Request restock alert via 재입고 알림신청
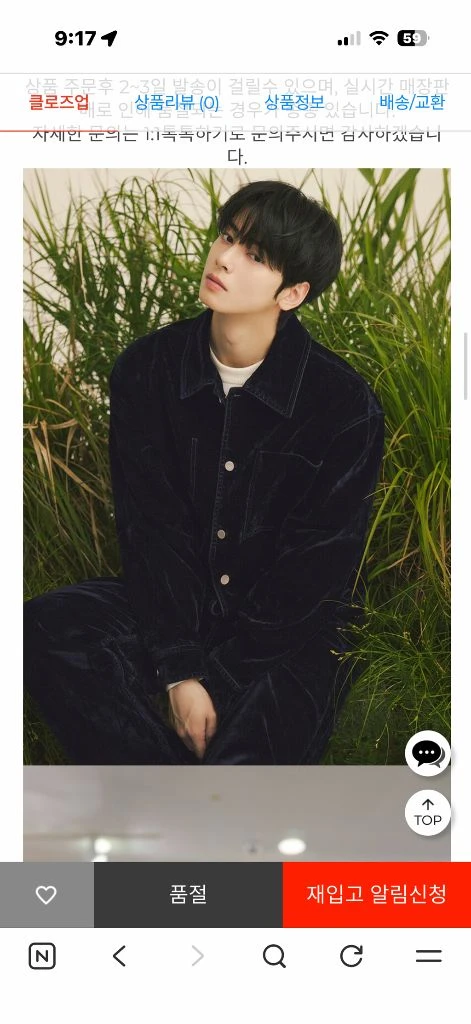471x1024 pixels. pyautogui.click(x=377, y=895)
